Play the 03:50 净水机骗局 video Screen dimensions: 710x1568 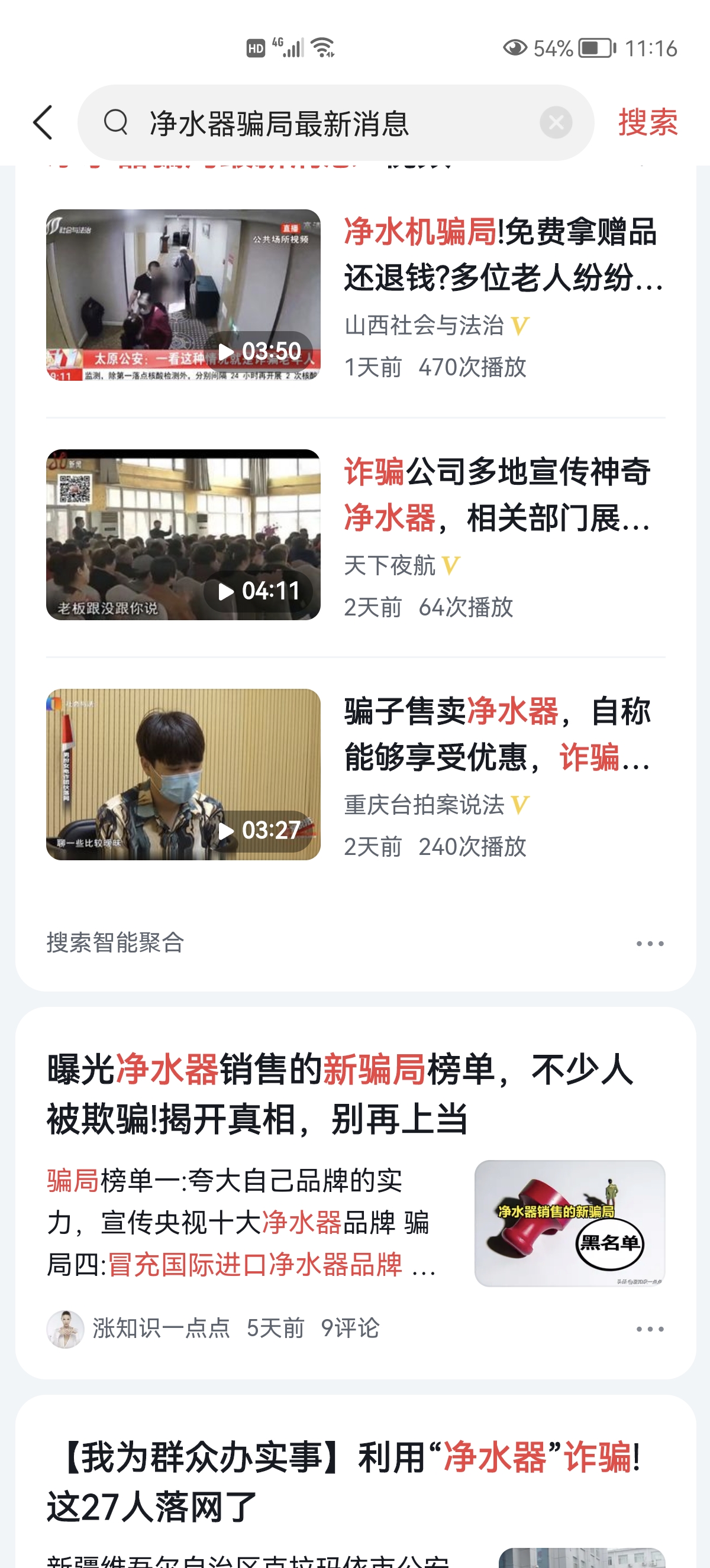[x=183, y=295]
